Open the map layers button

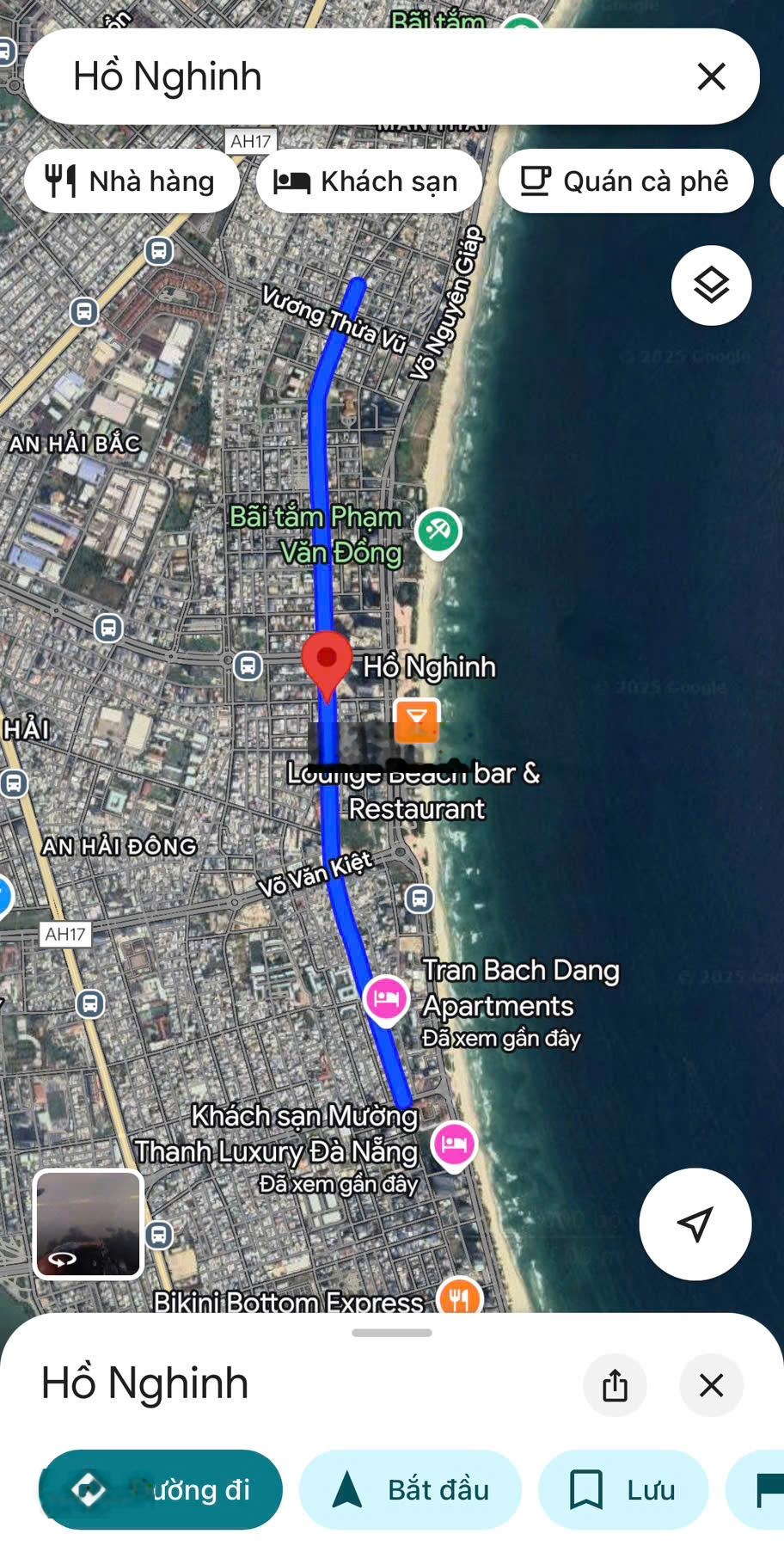pyautogui.click(x=711, y=285)
